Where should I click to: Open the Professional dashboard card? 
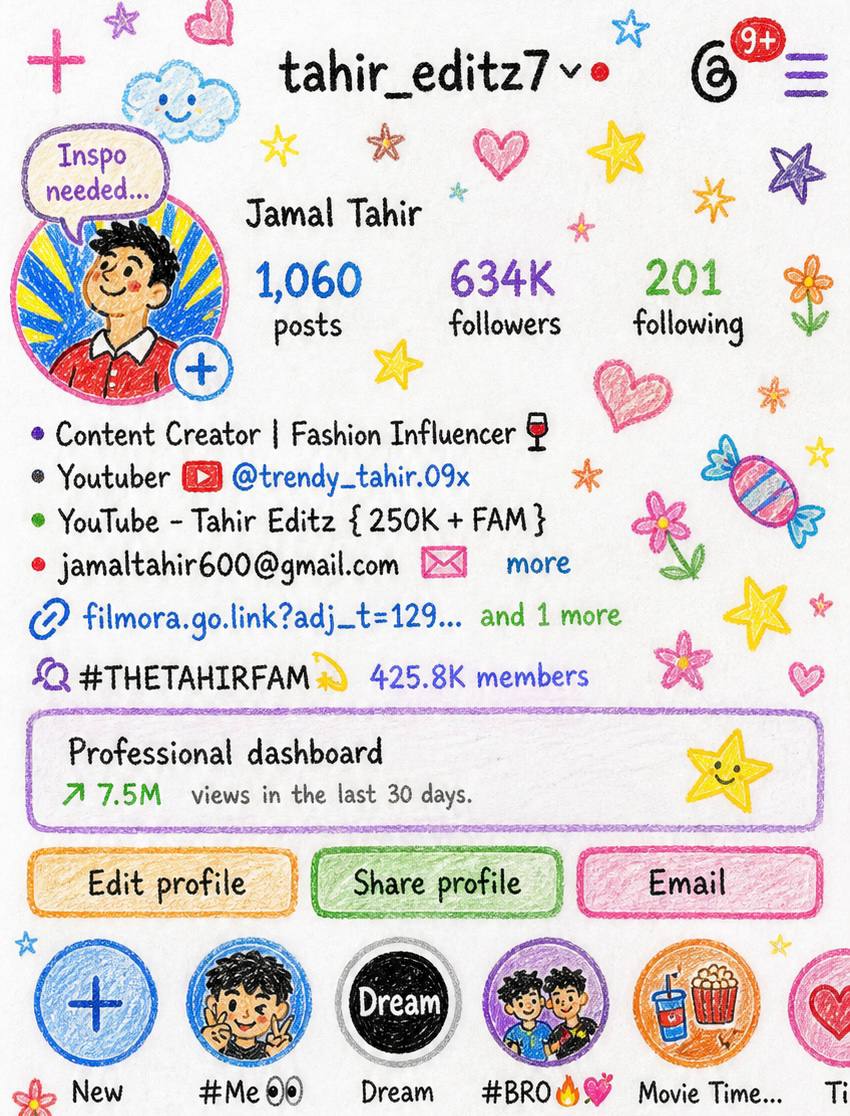coord(425,770)
